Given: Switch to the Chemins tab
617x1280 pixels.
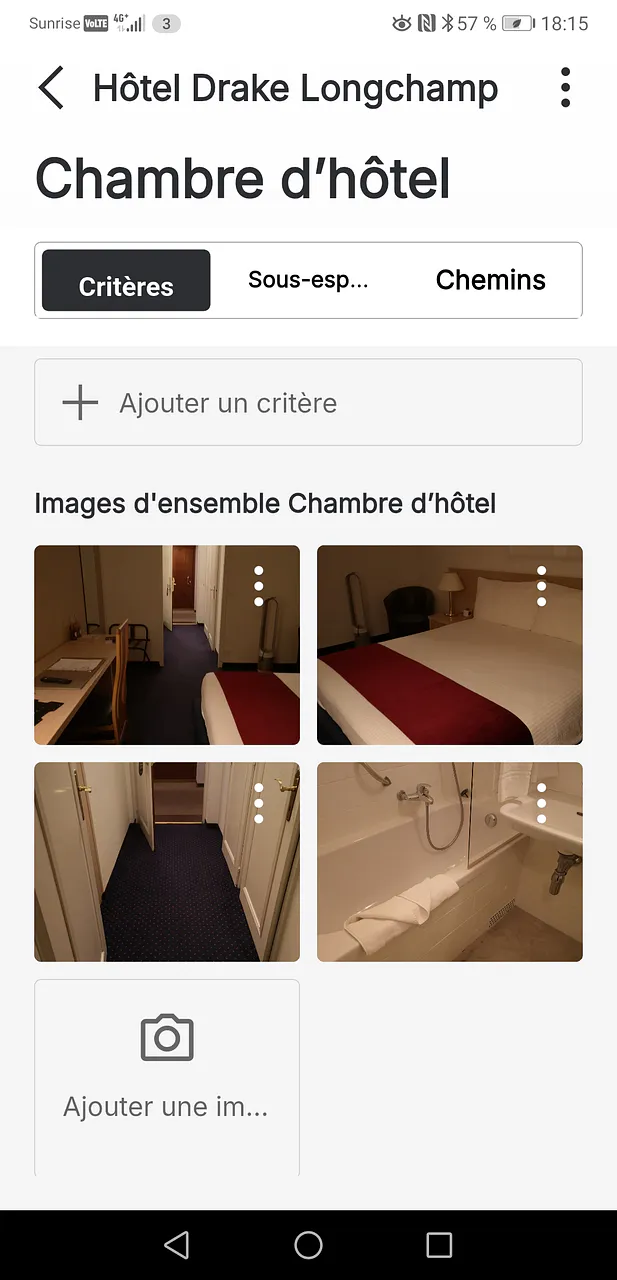Looking at the screenshot, I should point(490,281).
